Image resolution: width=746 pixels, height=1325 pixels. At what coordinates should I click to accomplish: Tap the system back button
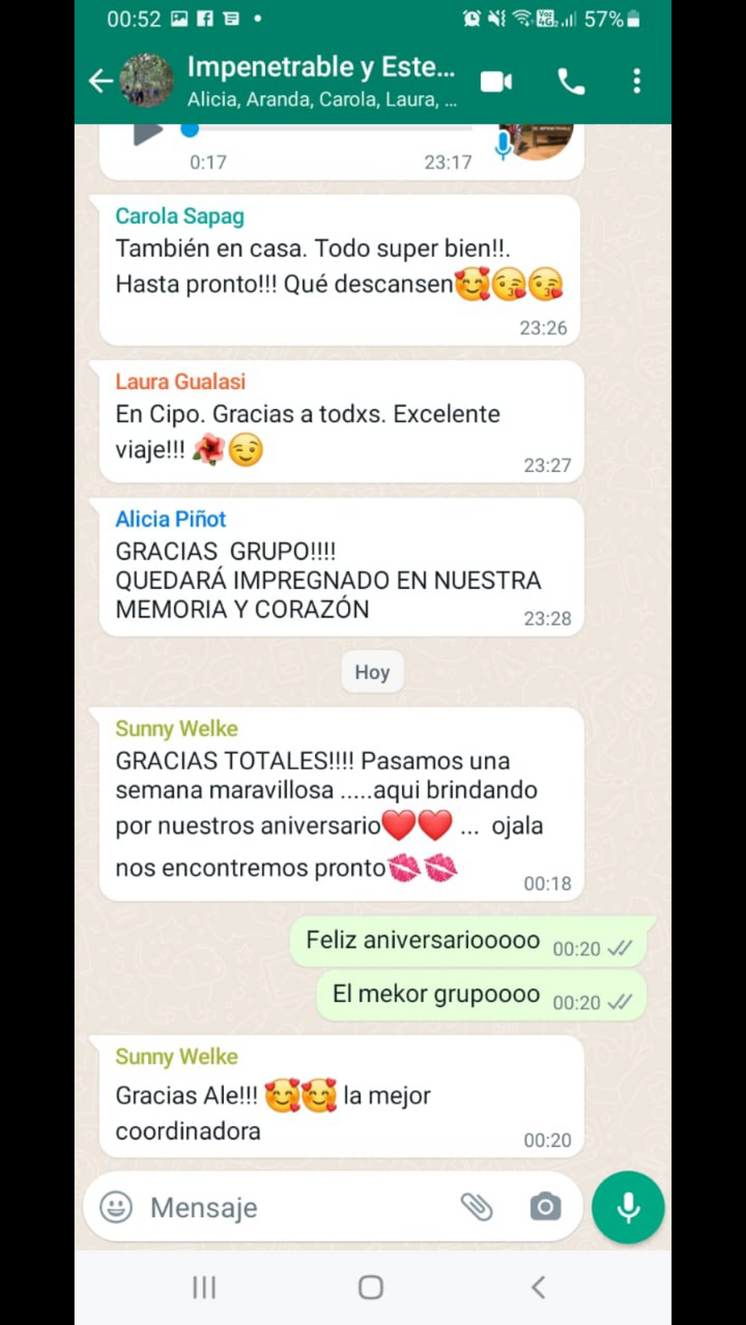click(538, 1287)
